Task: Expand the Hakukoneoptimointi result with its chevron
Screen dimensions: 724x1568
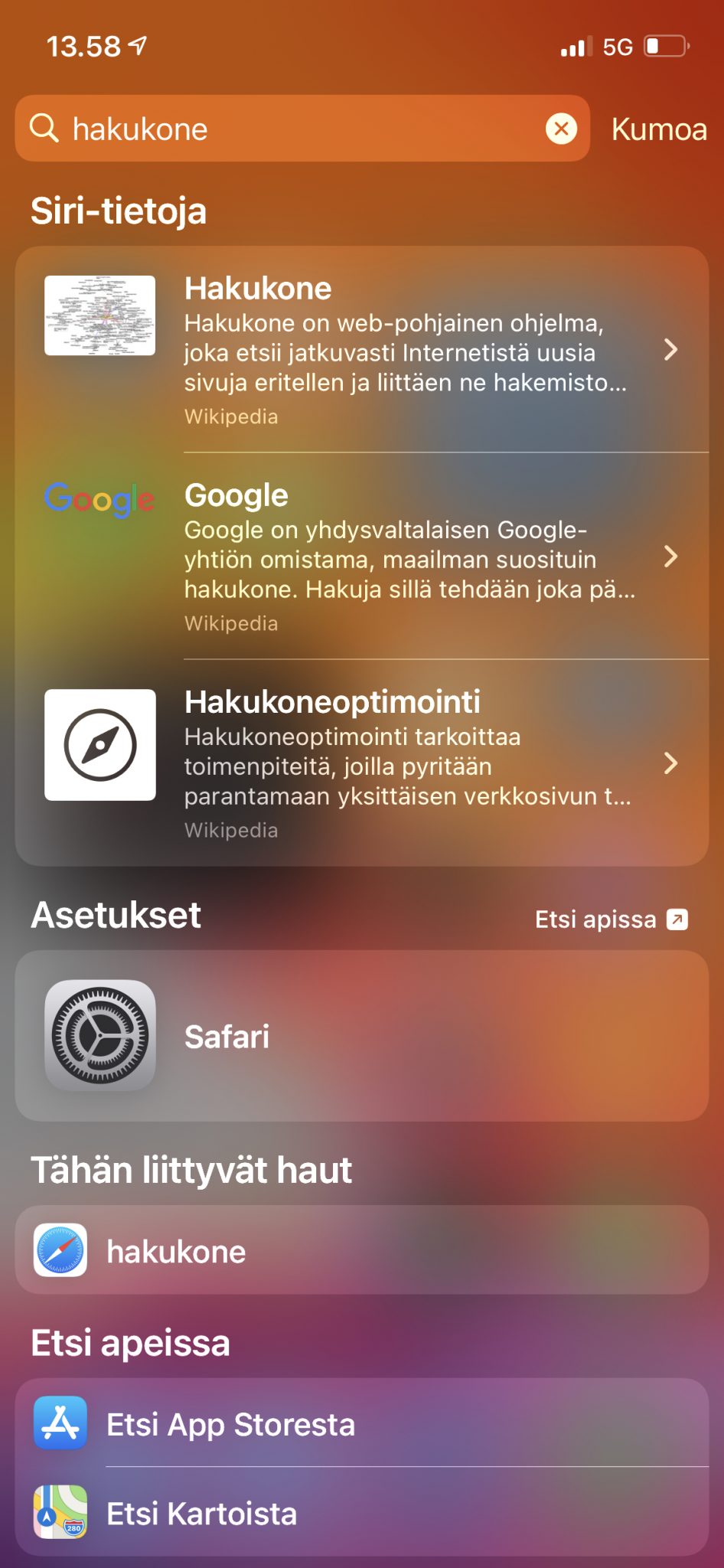Action: pos(672,763)
